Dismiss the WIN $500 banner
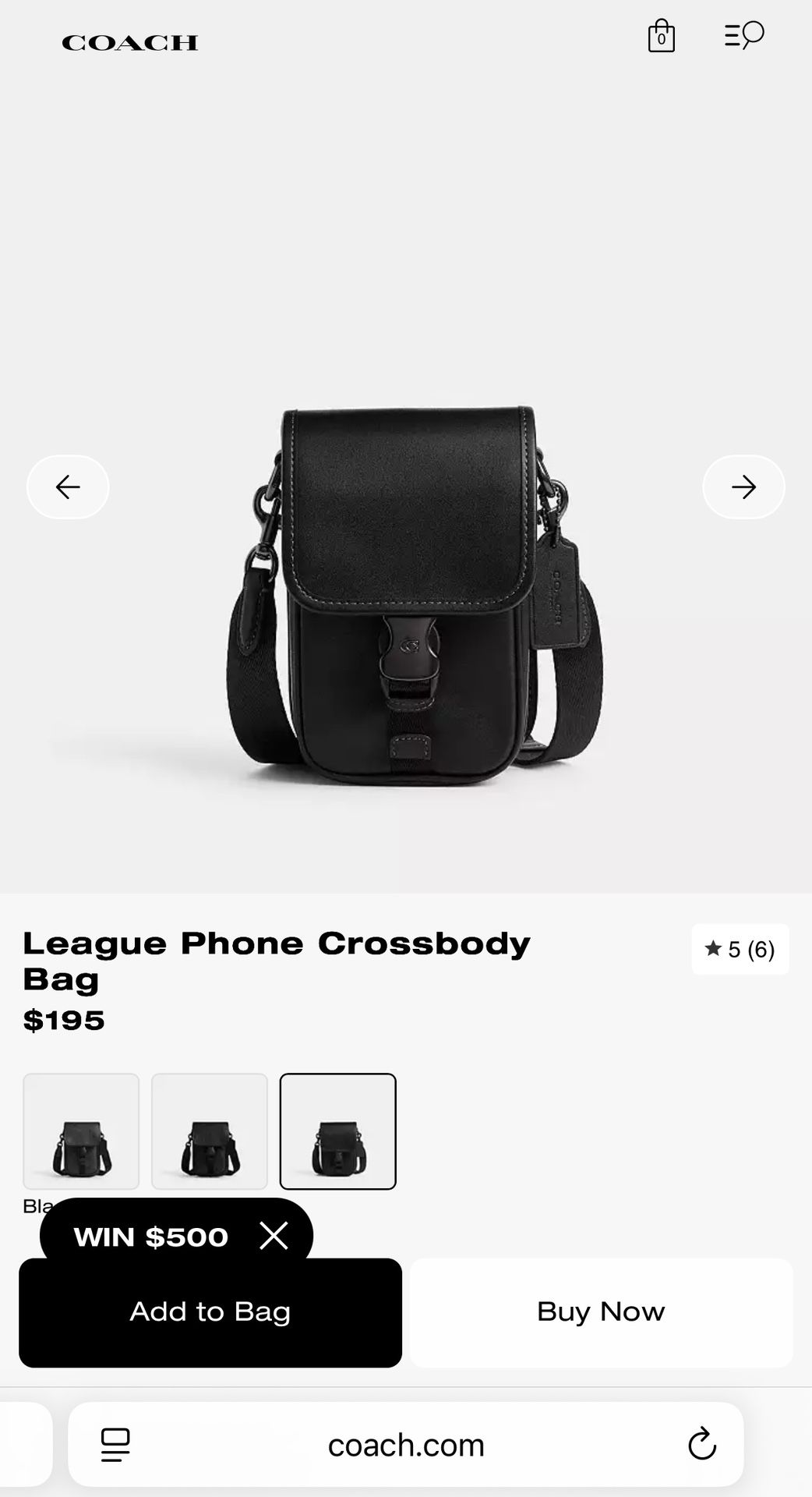This screenshot has width=812, height=1497. (x=274, y=1236)
